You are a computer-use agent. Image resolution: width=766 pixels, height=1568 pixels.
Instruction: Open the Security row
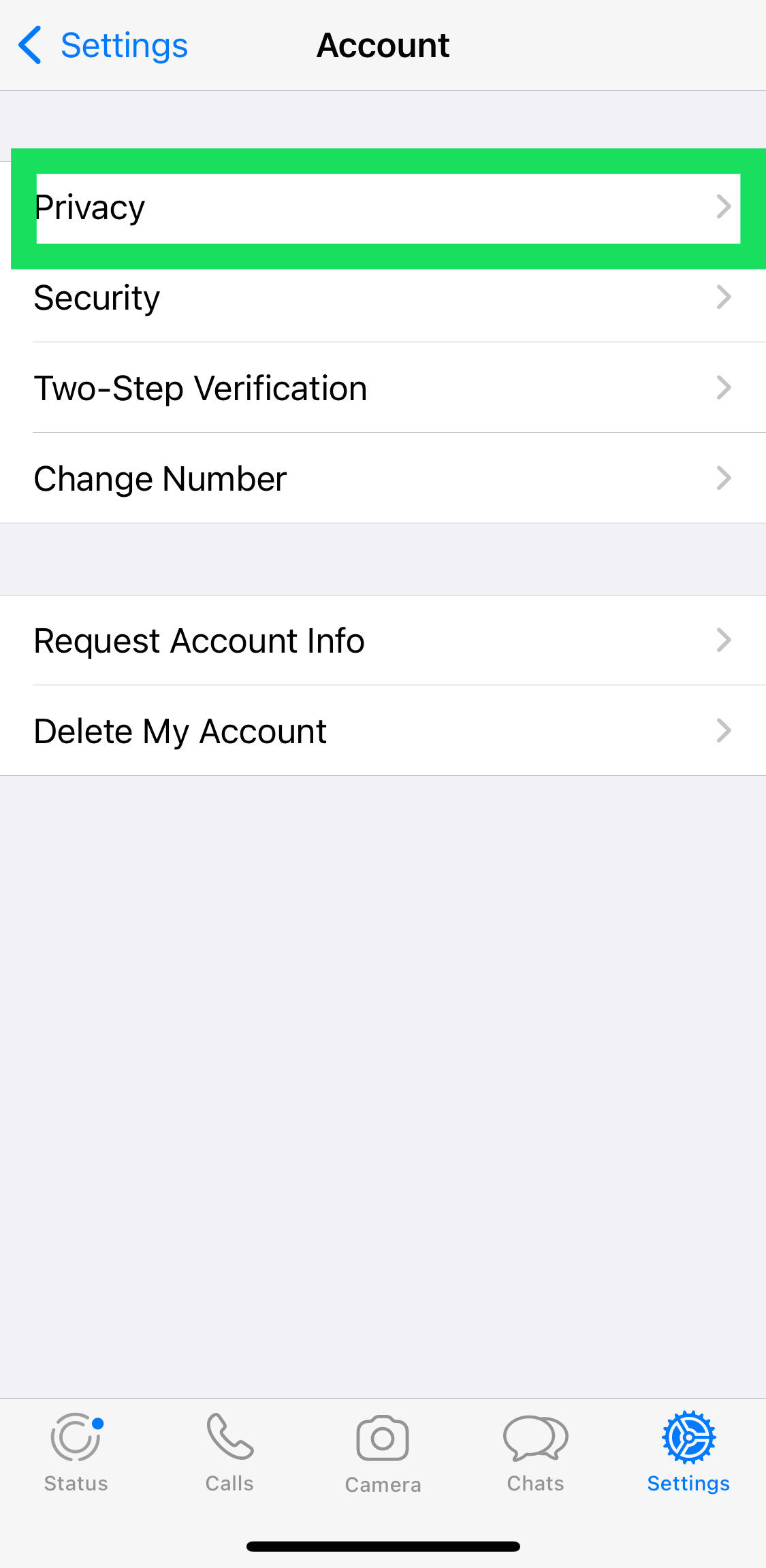click(383, 298)
